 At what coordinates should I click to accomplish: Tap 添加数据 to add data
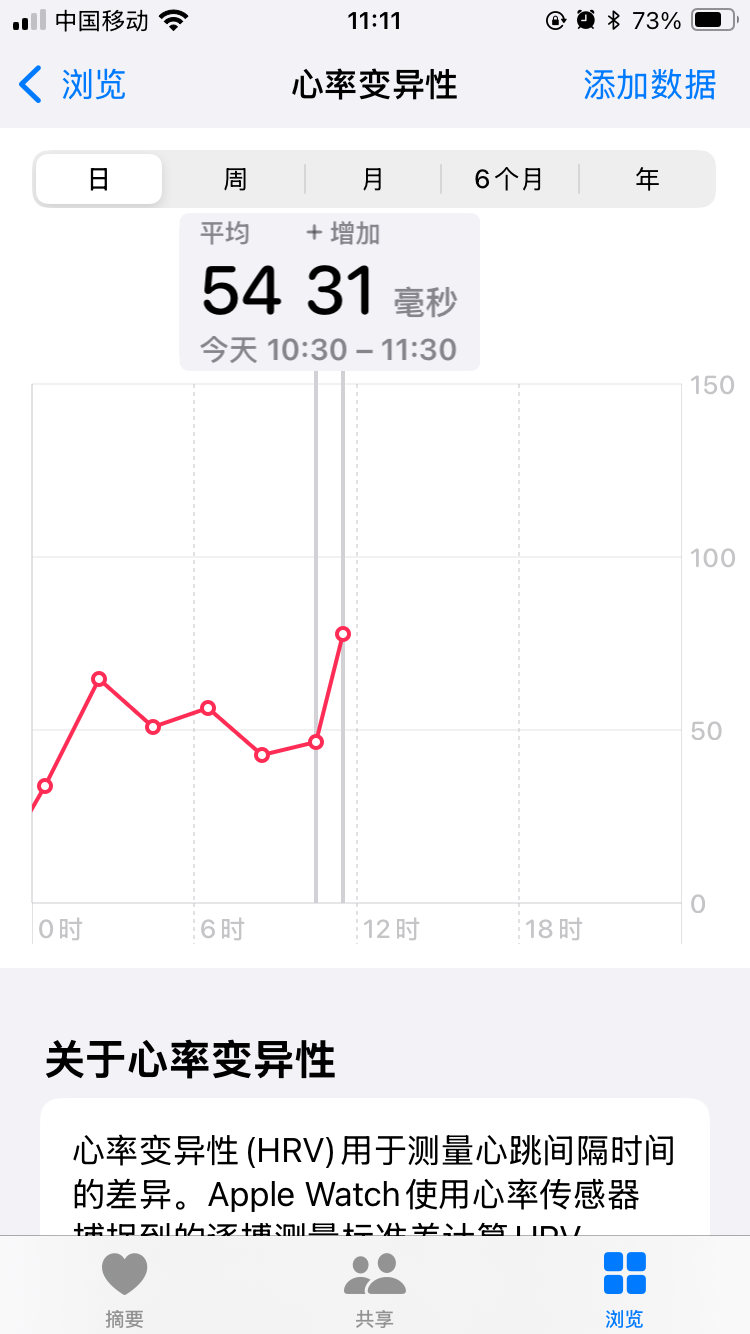[650, 85]
